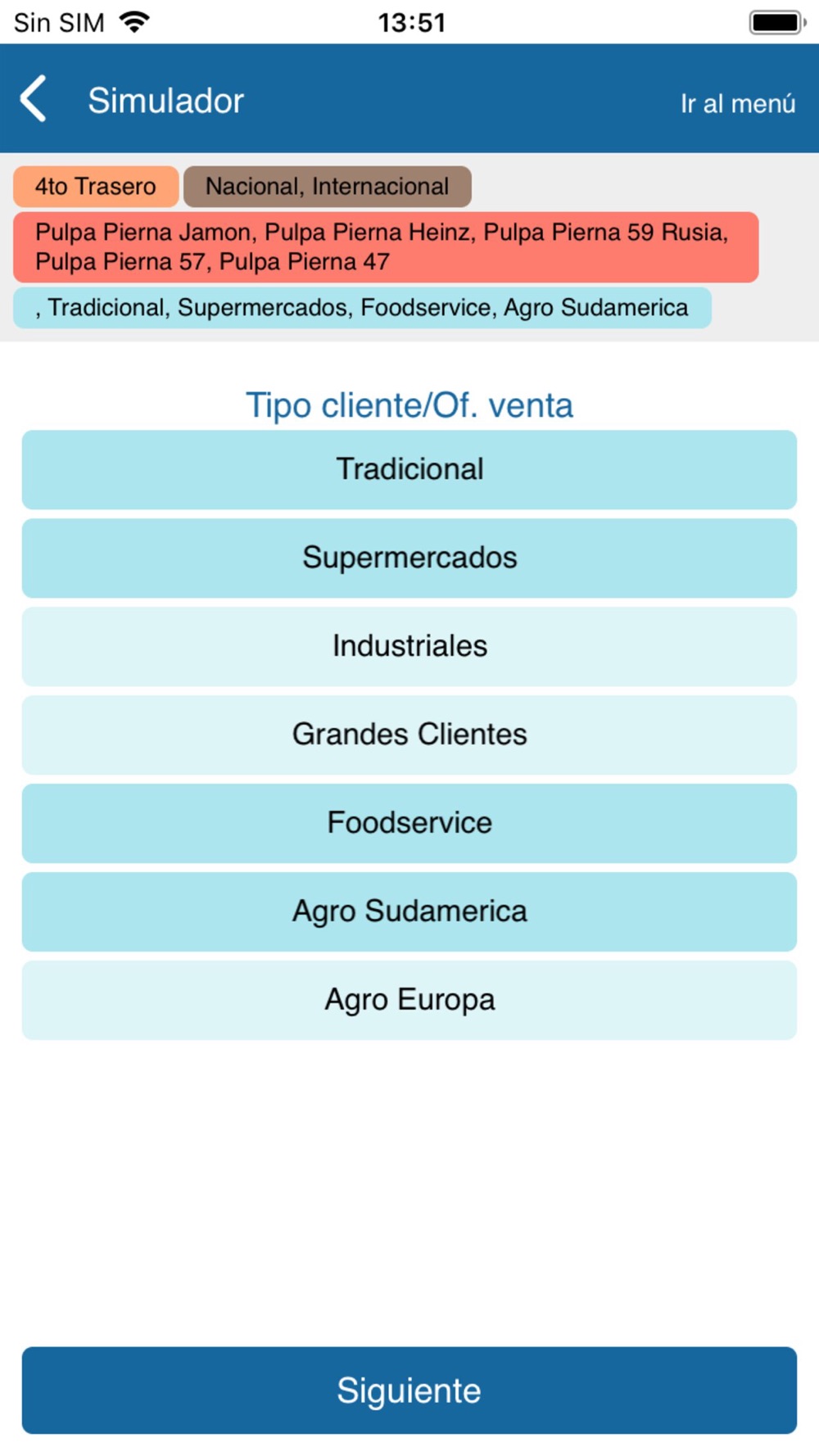Open the Pulpa Pierna products chip
819x1456 pixels.
(x=386, y=247)
